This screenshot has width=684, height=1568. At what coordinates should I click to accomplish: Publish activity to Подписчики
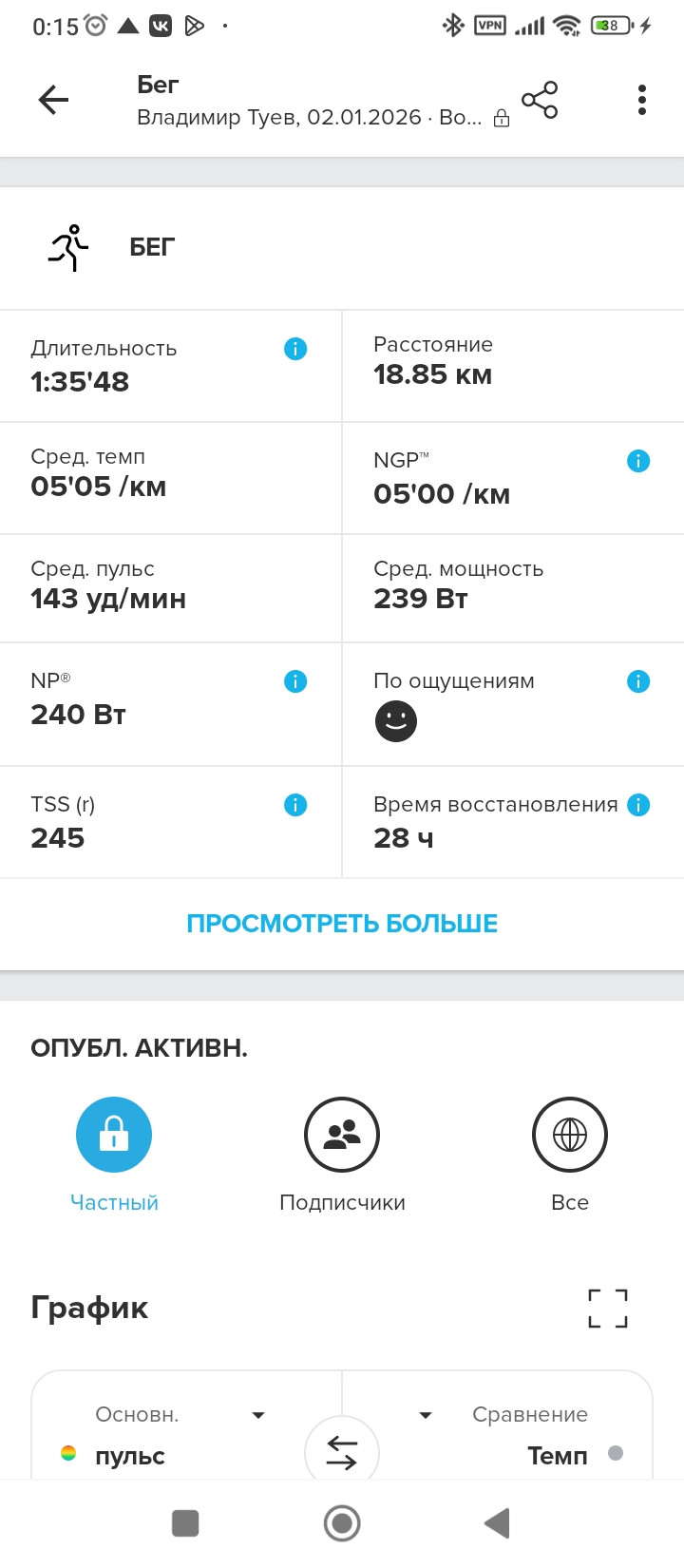[x=342, y=1135]
